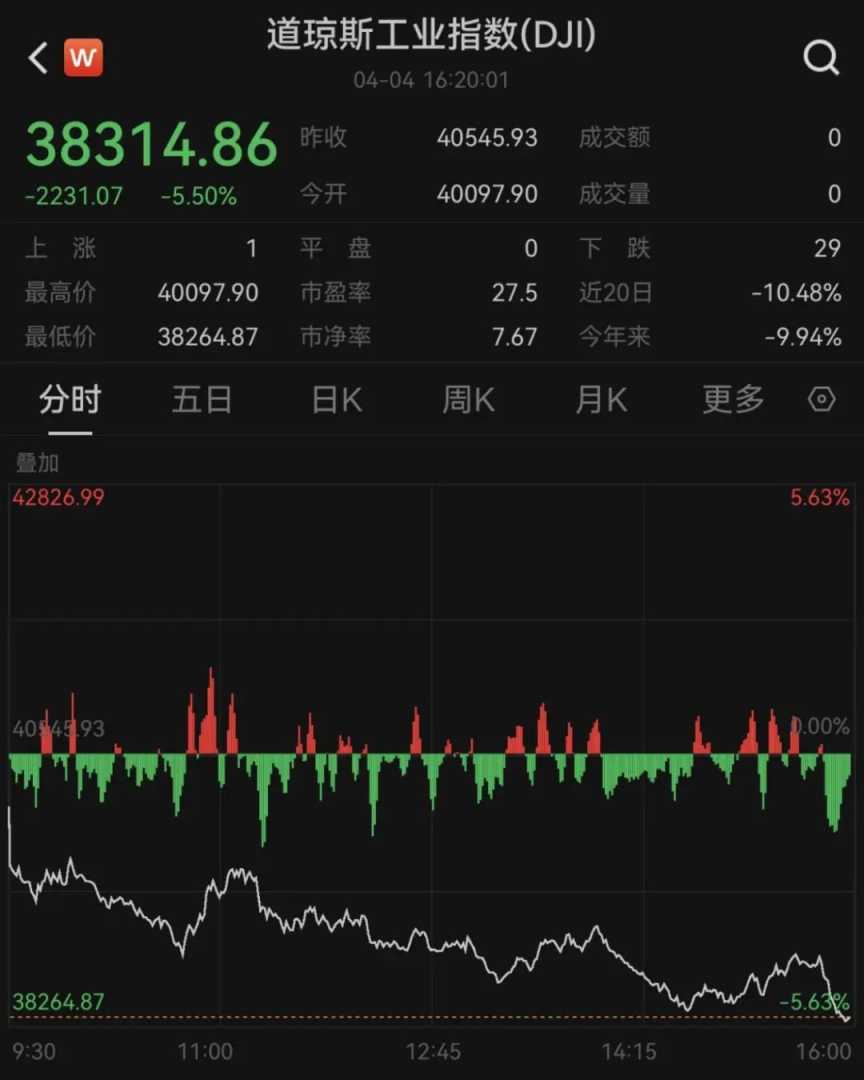View the 月K candlestick chart

[x=601, y=400]
